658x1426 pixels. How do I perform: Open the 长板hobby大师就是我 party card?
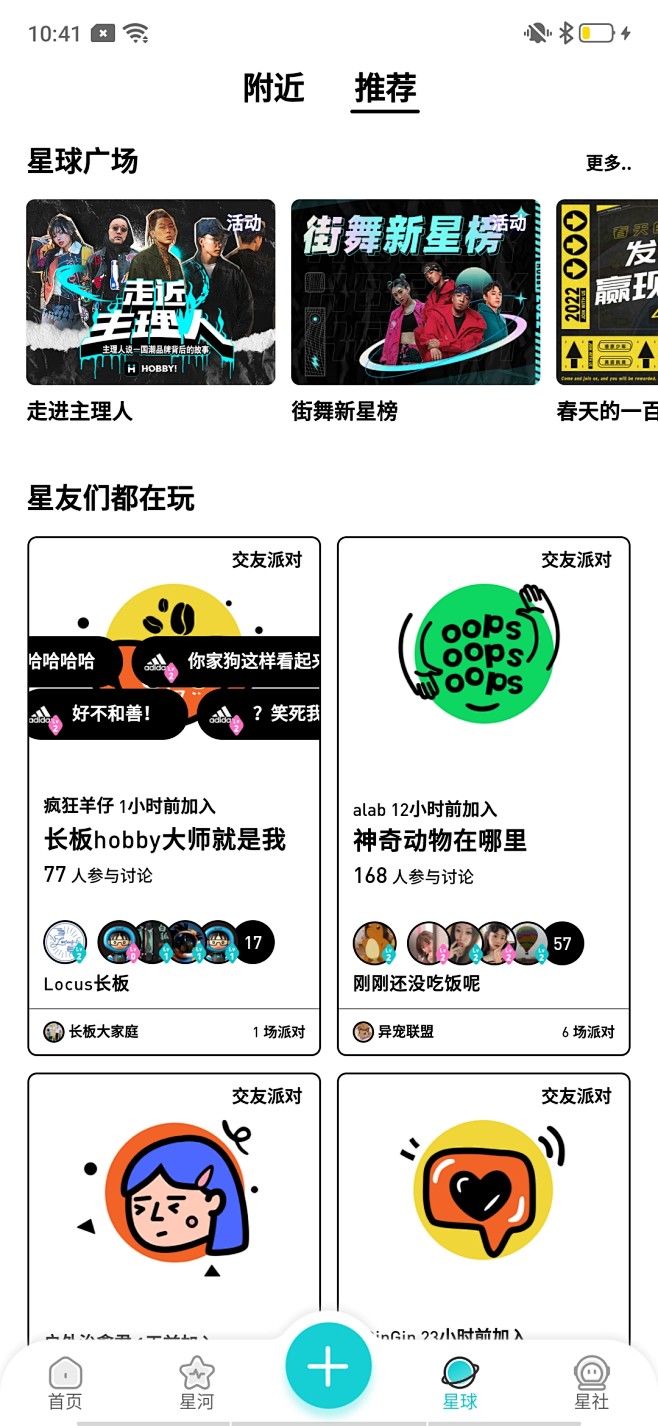[x=174, y=796]
